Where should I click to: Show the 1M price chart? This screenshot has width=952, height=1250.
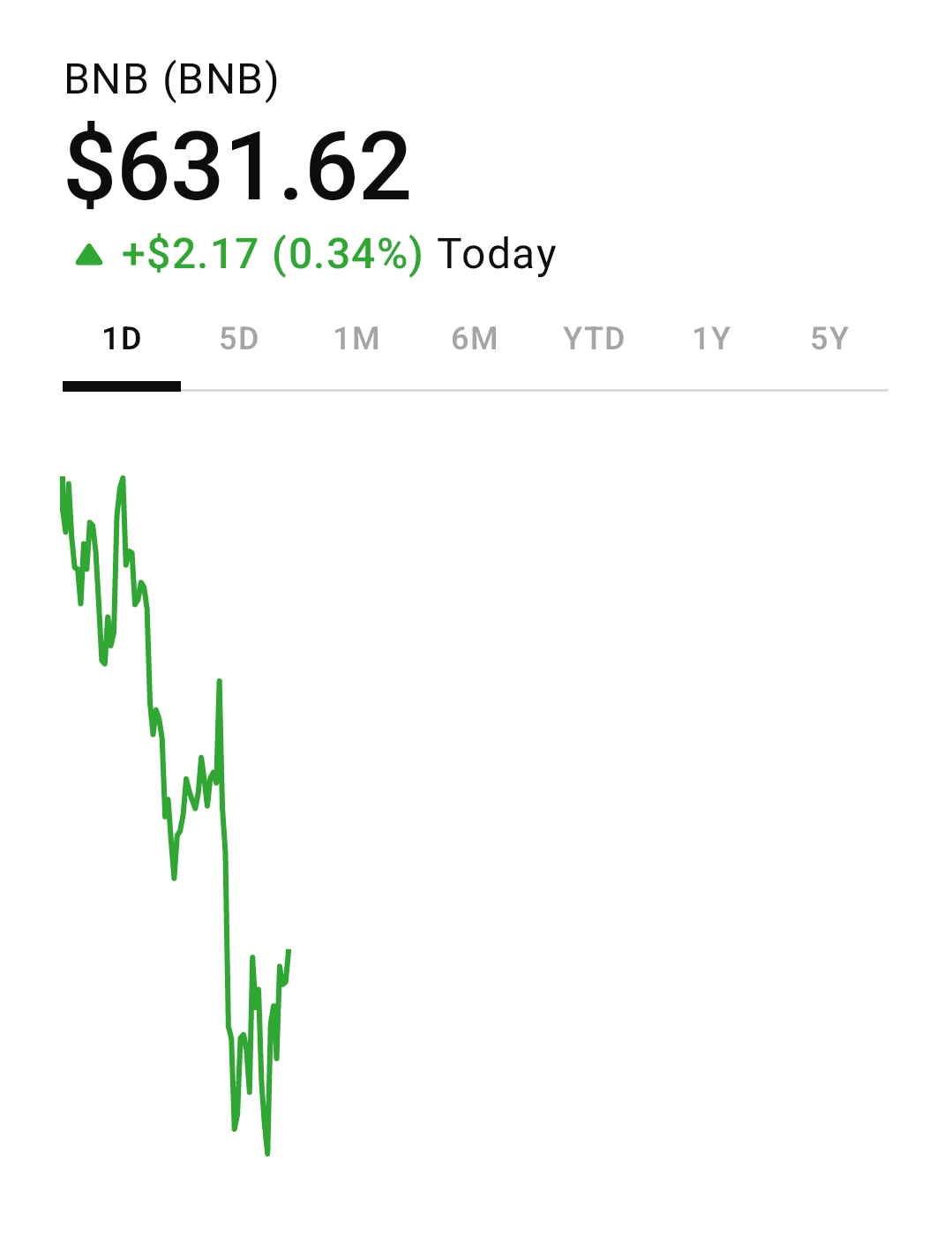(356, 339)
